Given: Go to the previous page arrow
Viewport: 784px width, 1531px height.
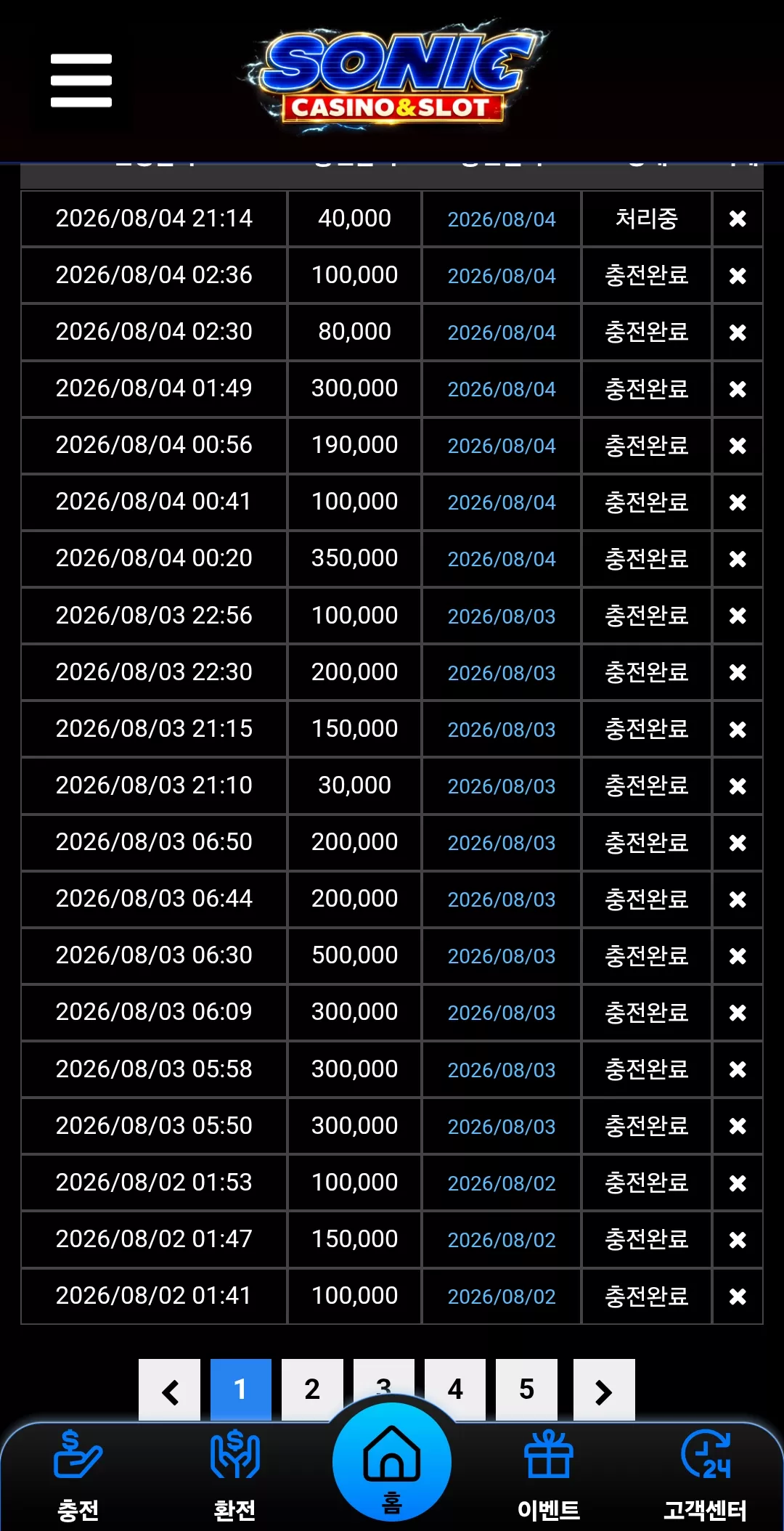Looking at the screenshot, I should pyautogui.click(x=170, y=1389).
